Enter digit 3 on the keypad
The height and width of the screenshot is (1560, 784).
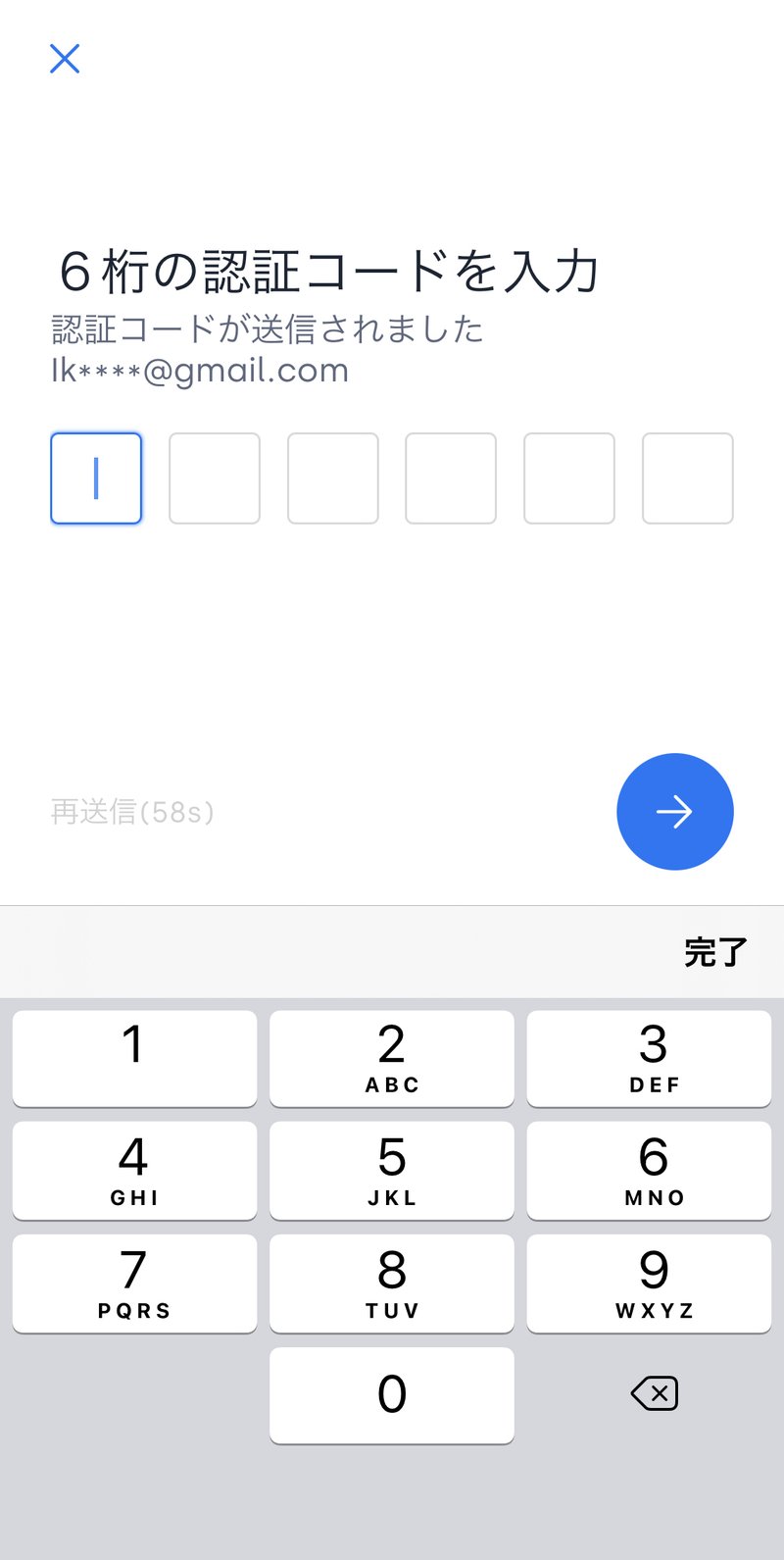tap(649, 1059)
